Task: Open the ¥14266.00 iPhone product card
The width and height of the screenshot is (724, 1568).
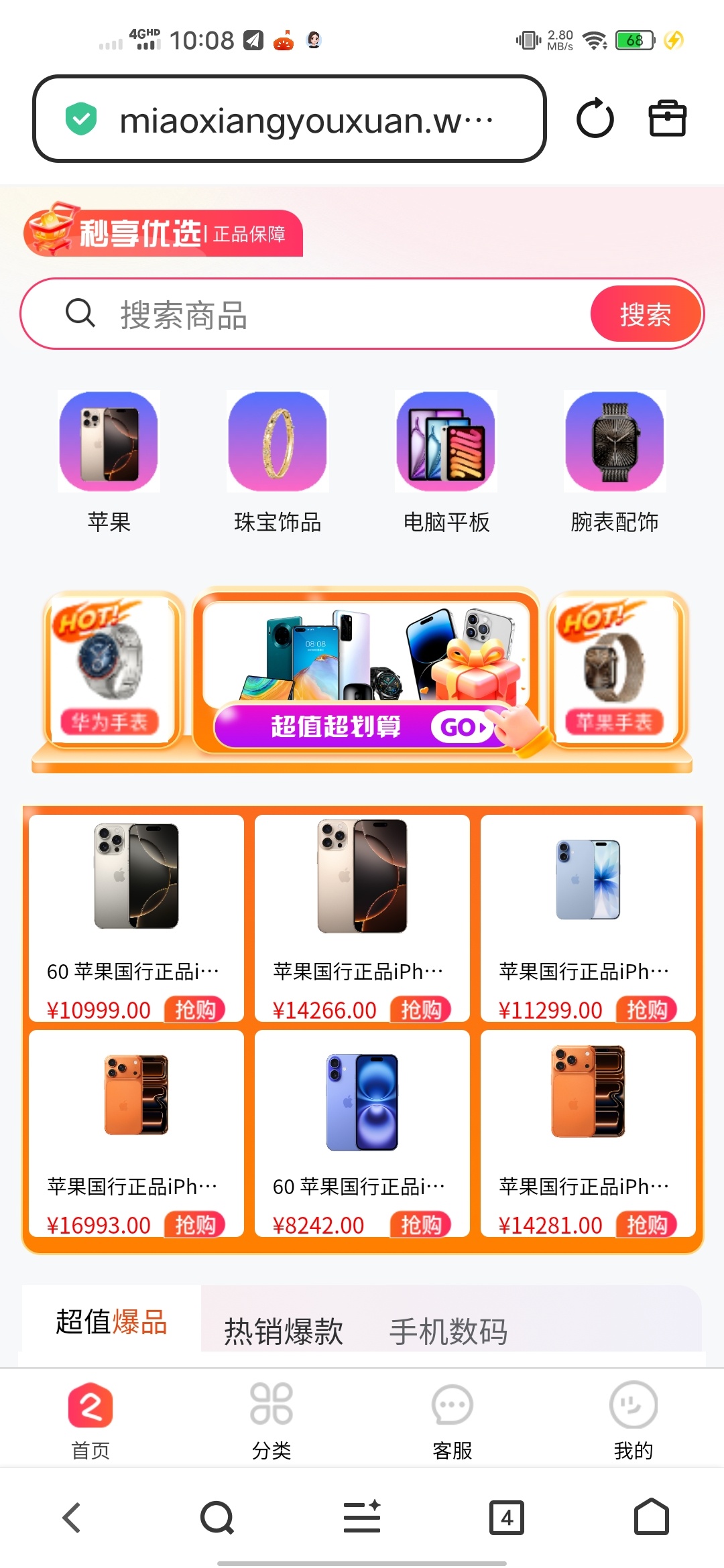Action: pyautogui.click(x=362, y=918)
